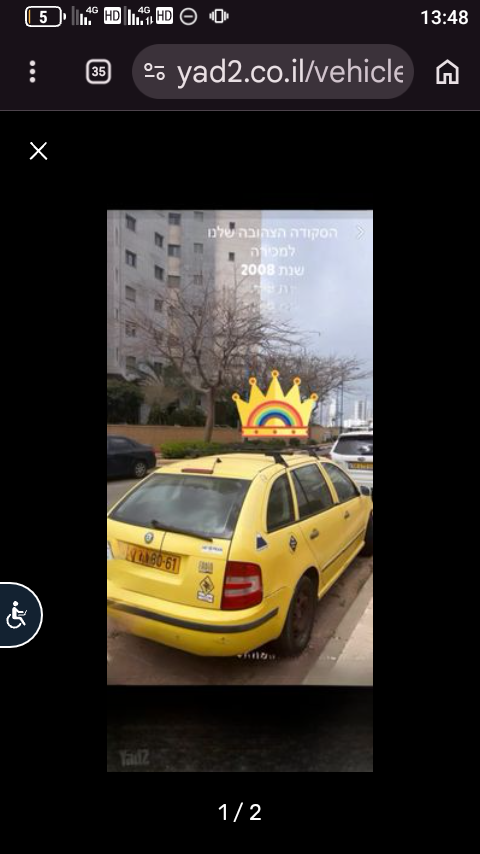The height and width of the screenshot is (854, 480).
Task: Close the photo viewer
Action: pyautogui.click(x=38, y=151)
